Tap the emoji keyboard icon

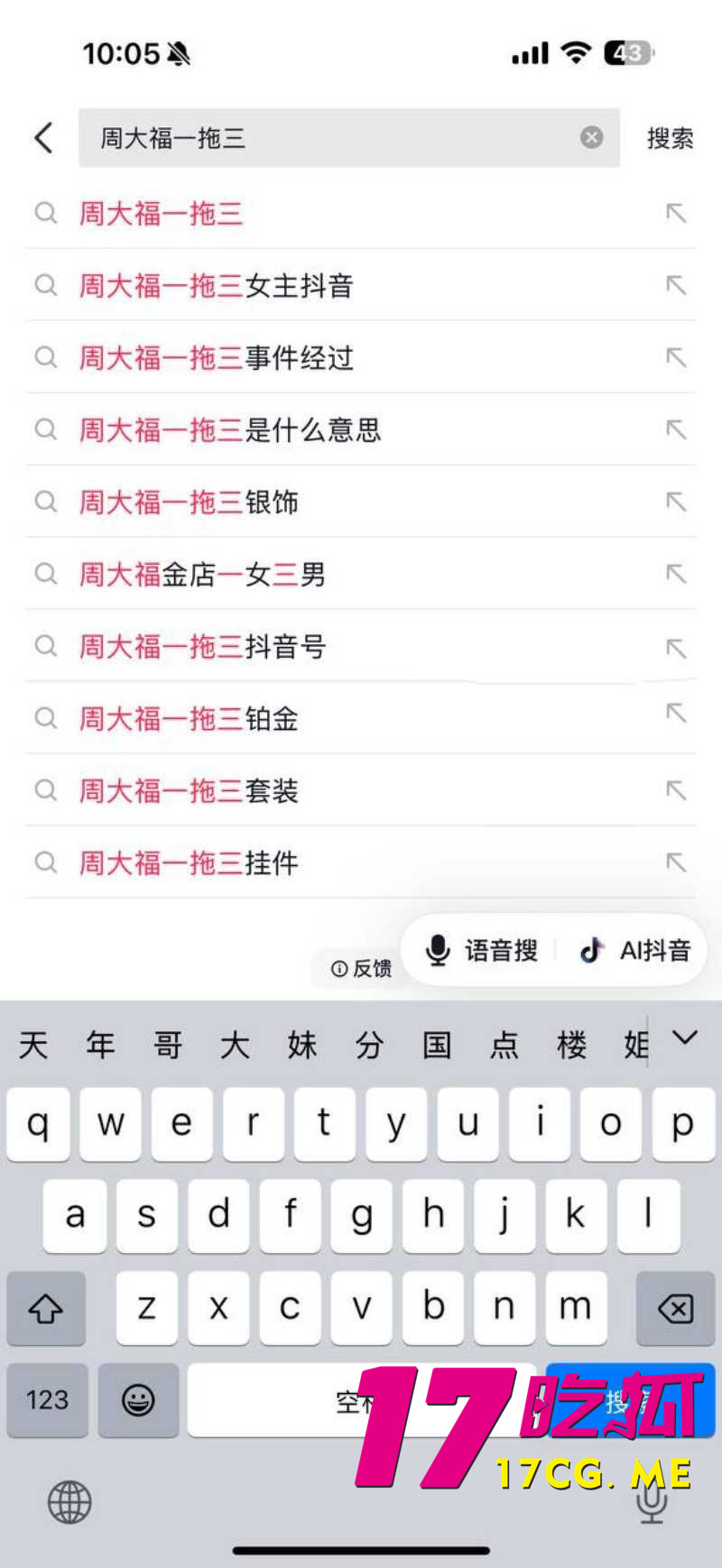(137, 1400)
